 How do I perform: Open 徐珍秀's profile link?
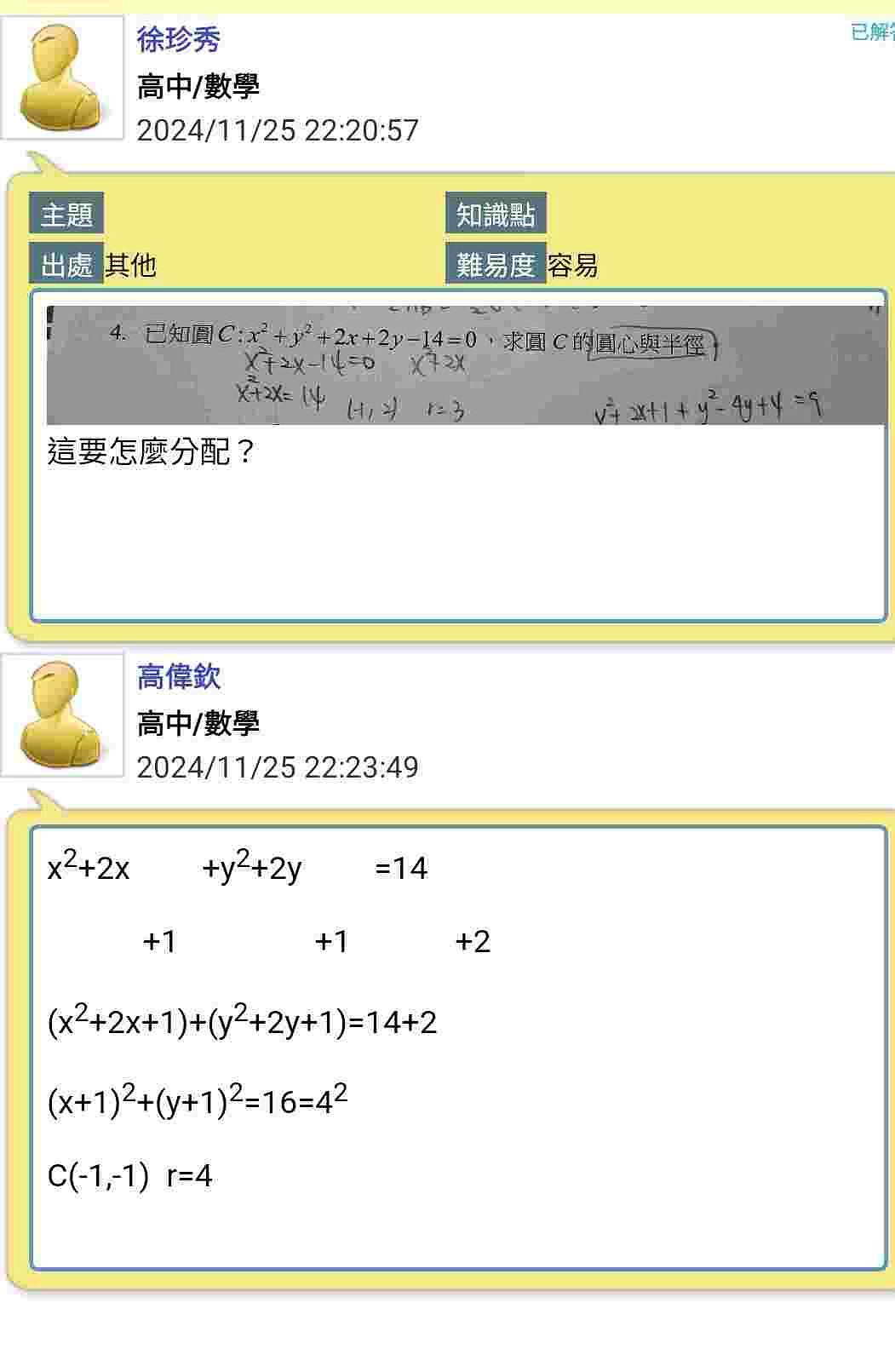click(x=179, y=39)
